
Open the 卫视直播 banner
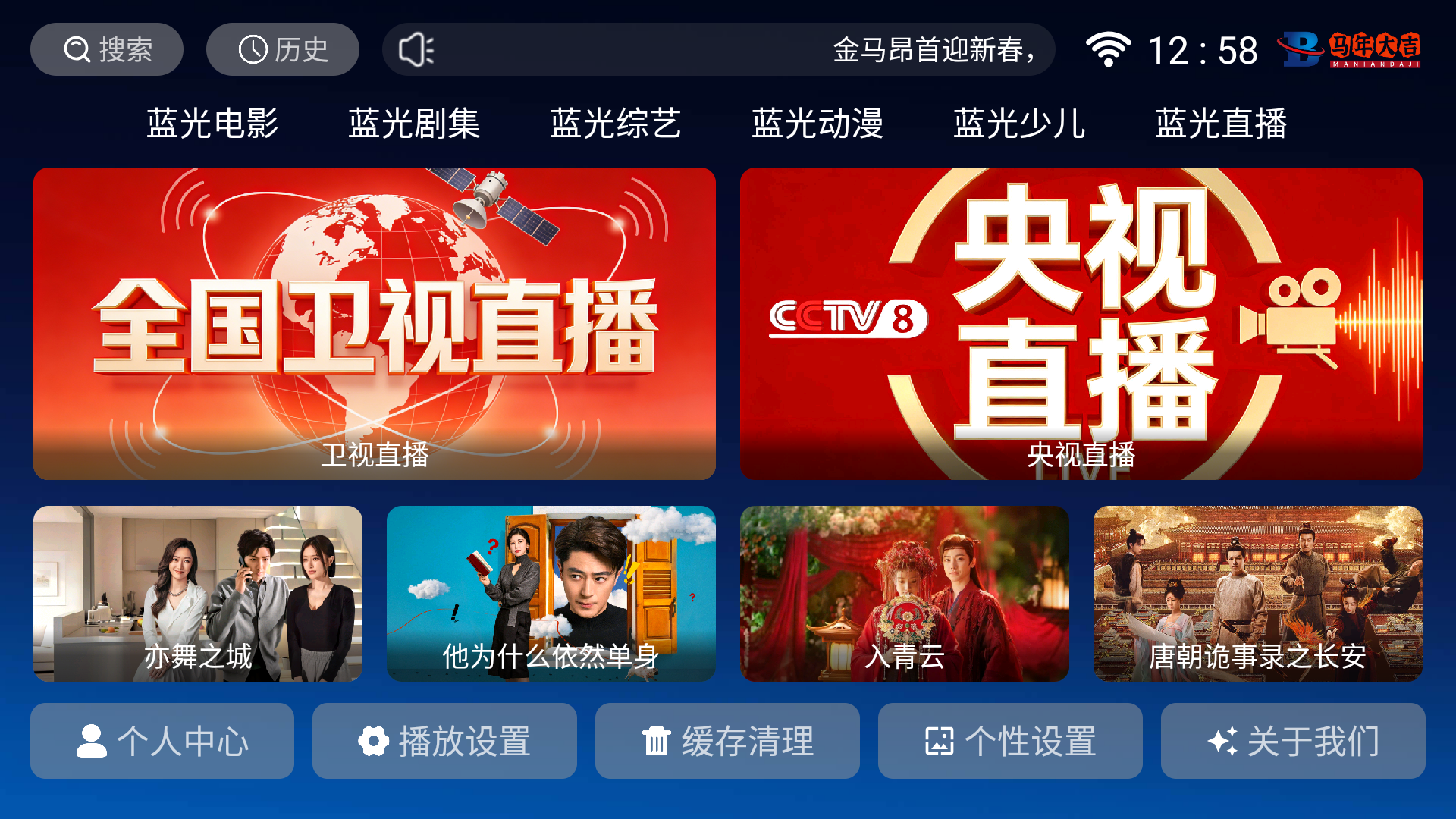click(x=375, y=324)
